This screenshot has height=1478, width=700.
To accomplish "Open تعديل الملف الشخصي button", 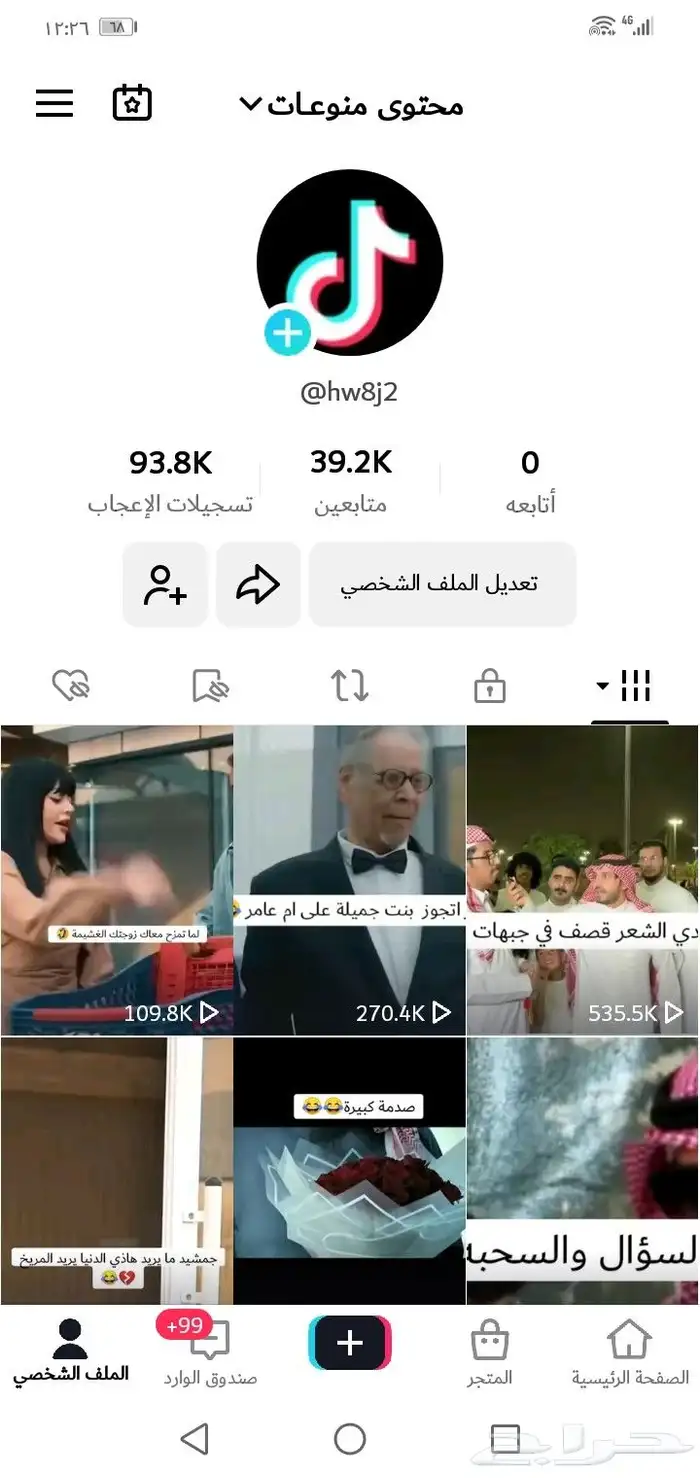I will click(442, 585).
